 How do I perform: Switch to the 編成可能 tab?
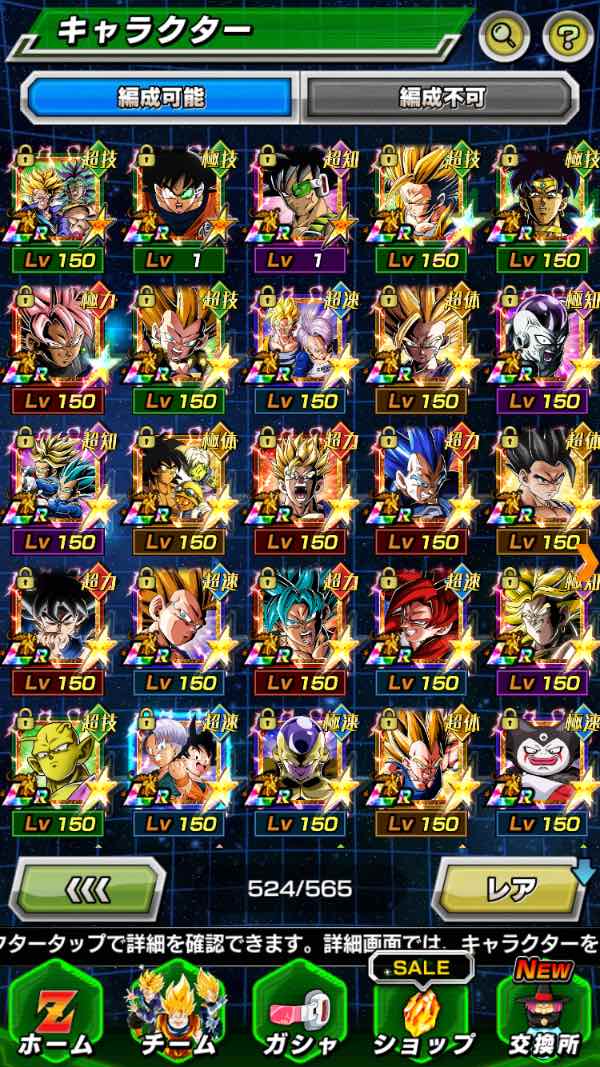click(159, 98)
